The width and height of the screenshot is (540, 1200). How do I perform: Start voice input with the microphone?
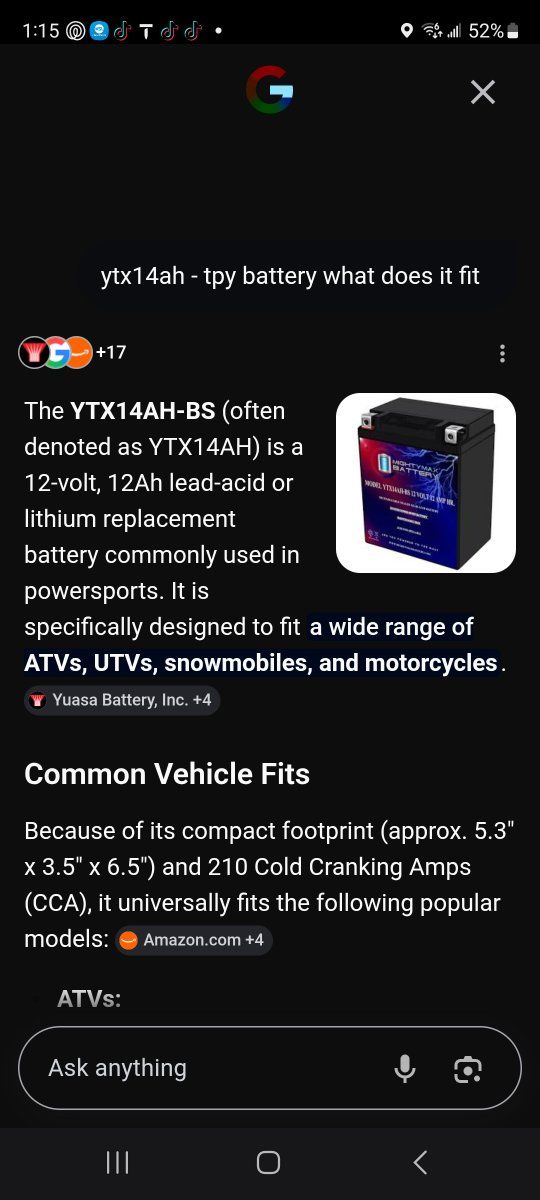[405, 1068]
